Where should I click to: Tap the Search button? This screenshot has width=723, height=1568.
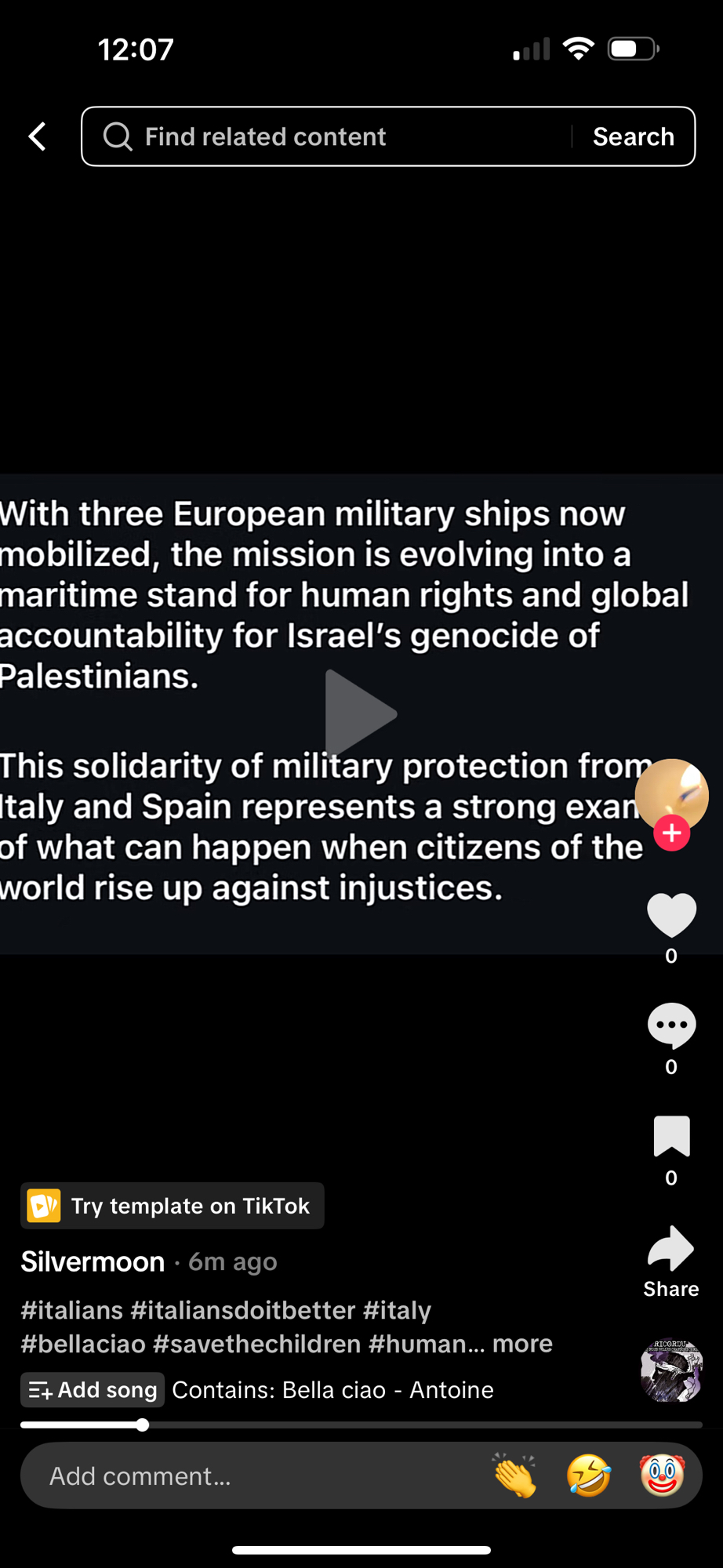(633, 136)
